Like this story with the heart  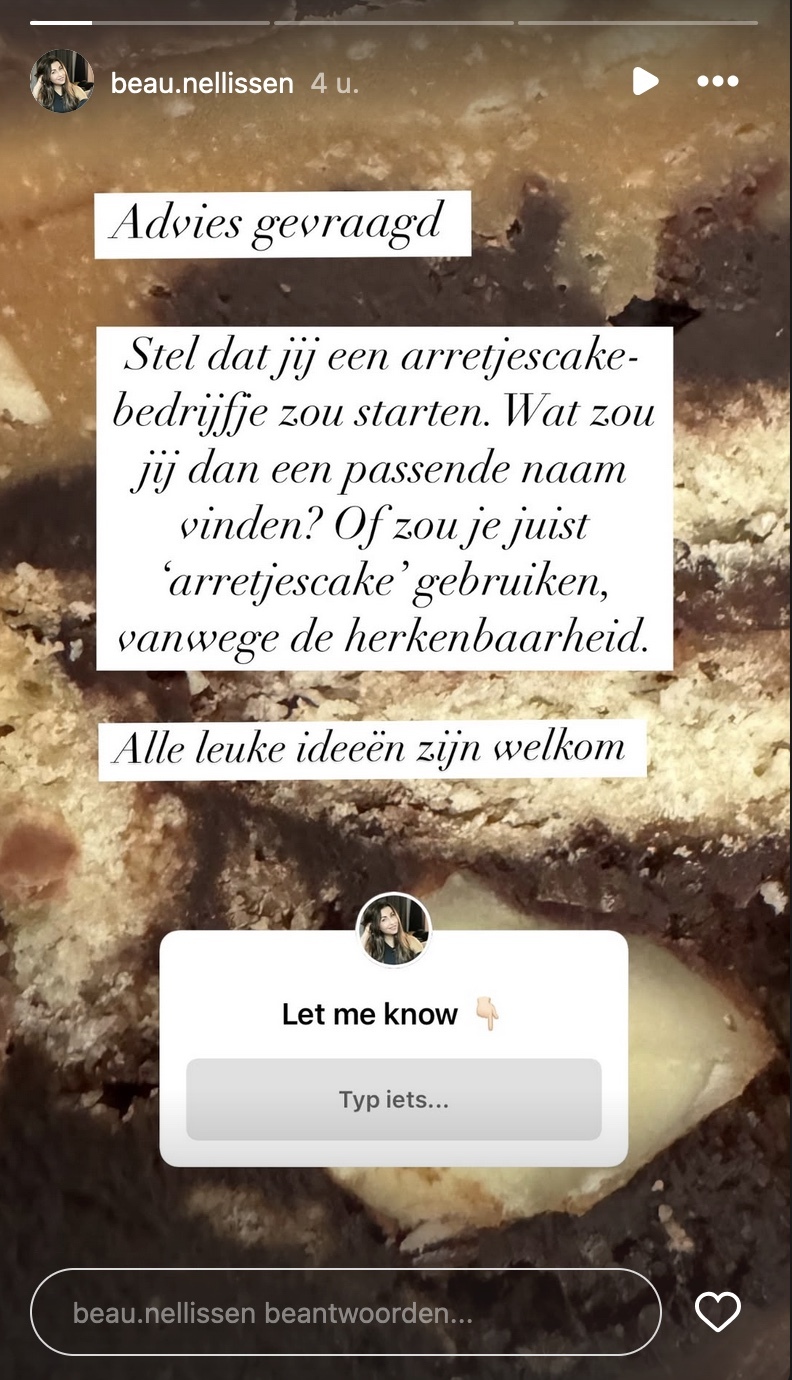click(717, 1312)
